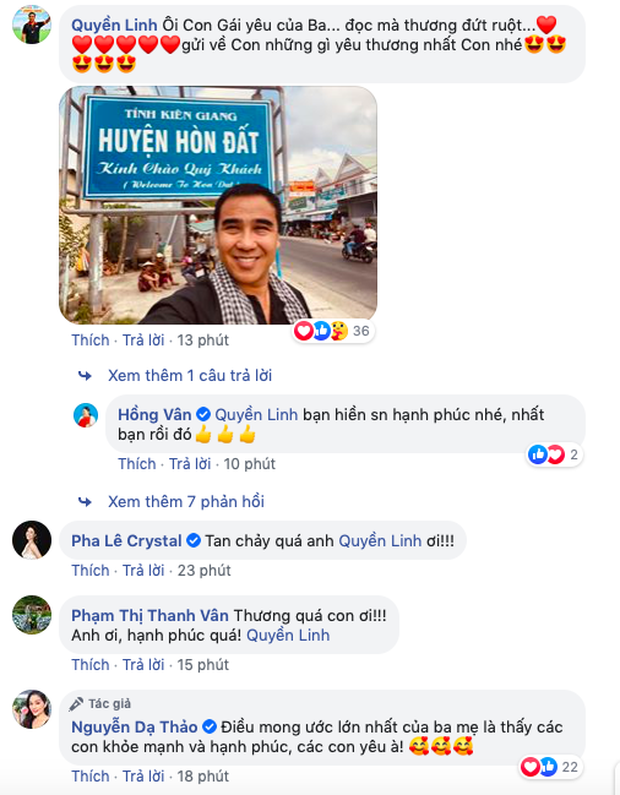Like Nguyễn Dạ Thảo's comment

(x=90, y=775)
